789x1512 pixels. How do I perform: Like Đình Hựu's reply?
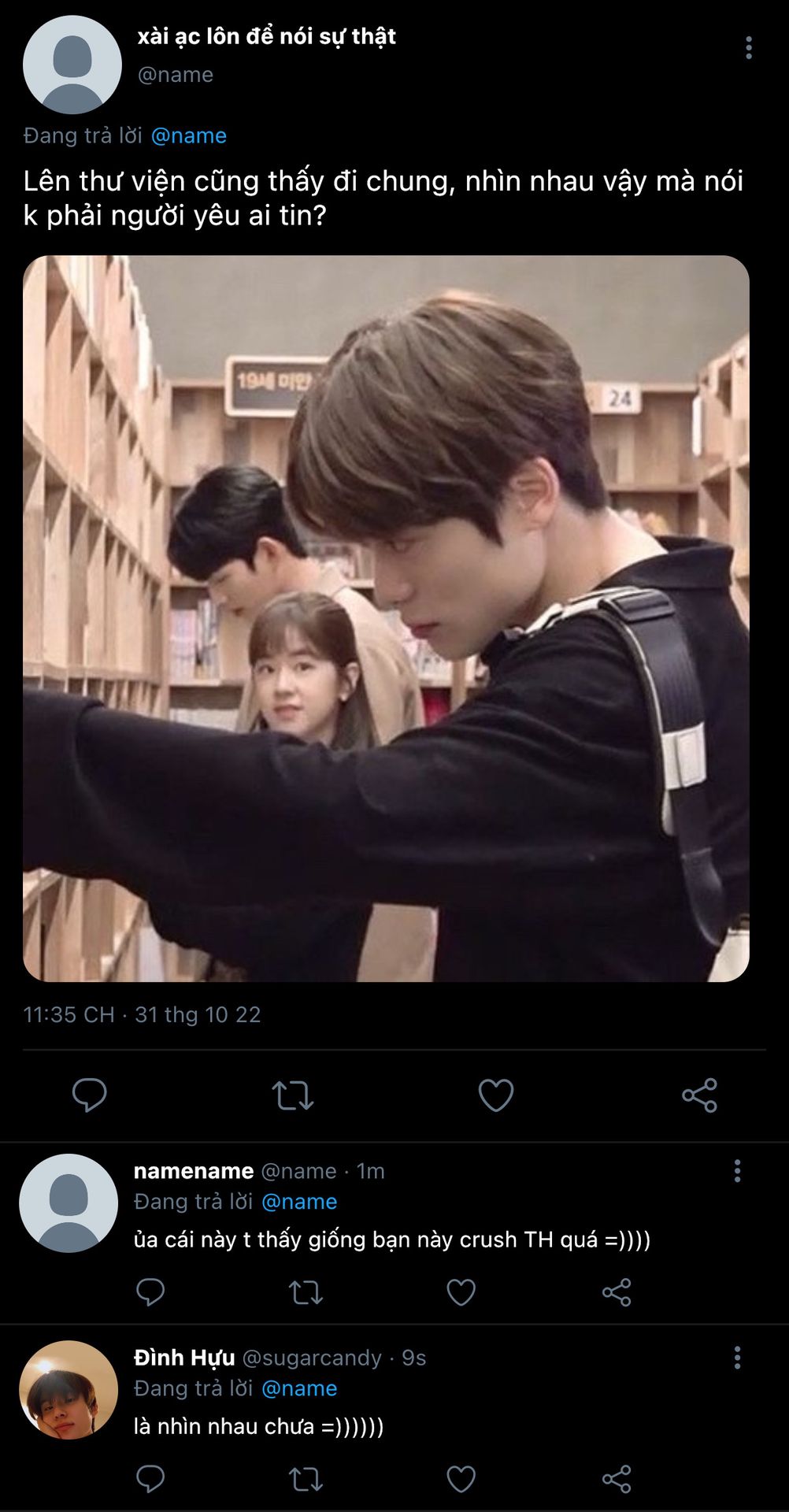[461, 1479]
